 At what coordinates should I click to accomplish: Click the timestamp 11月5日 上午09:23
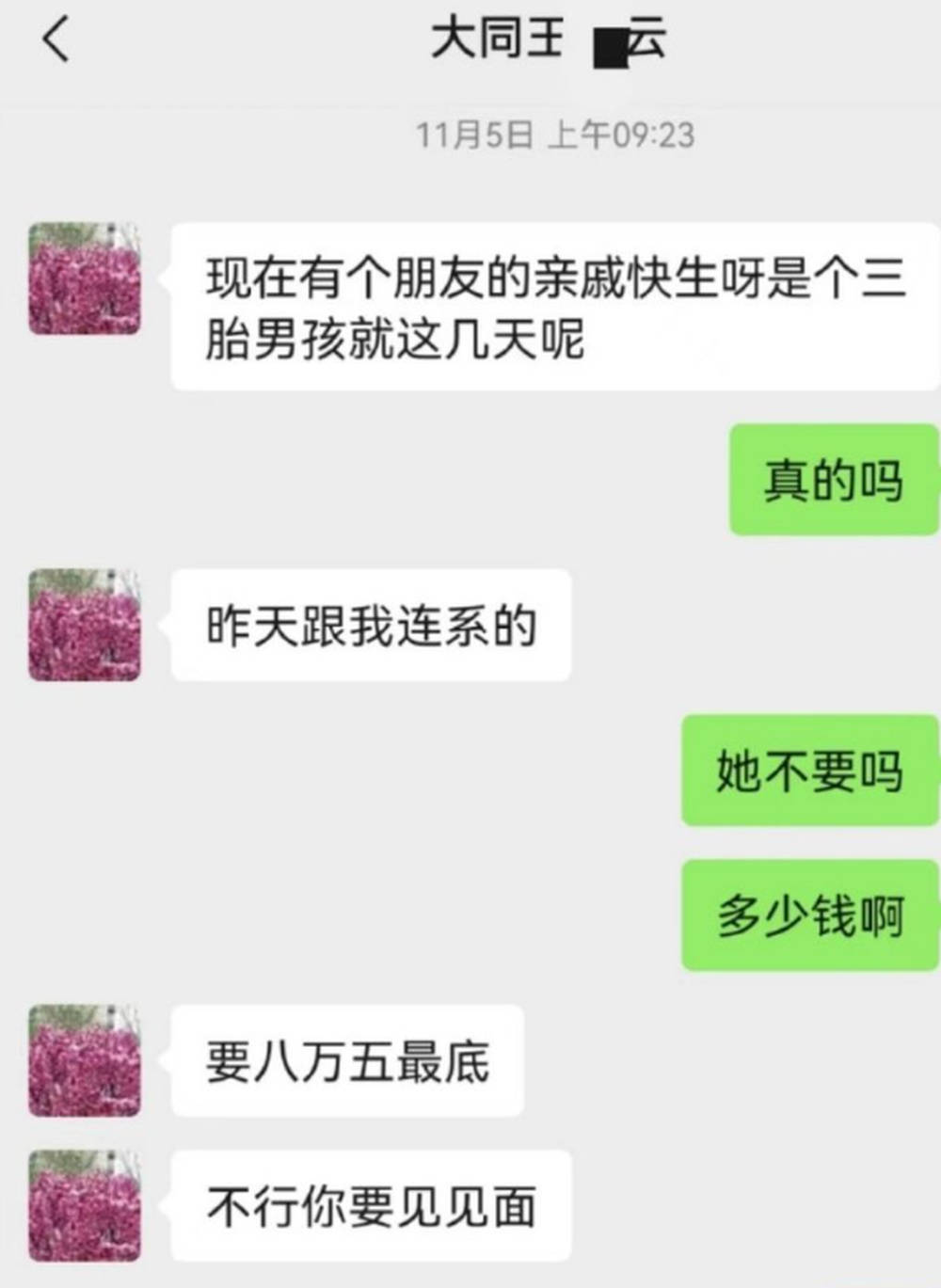click(x=553, y=134)
